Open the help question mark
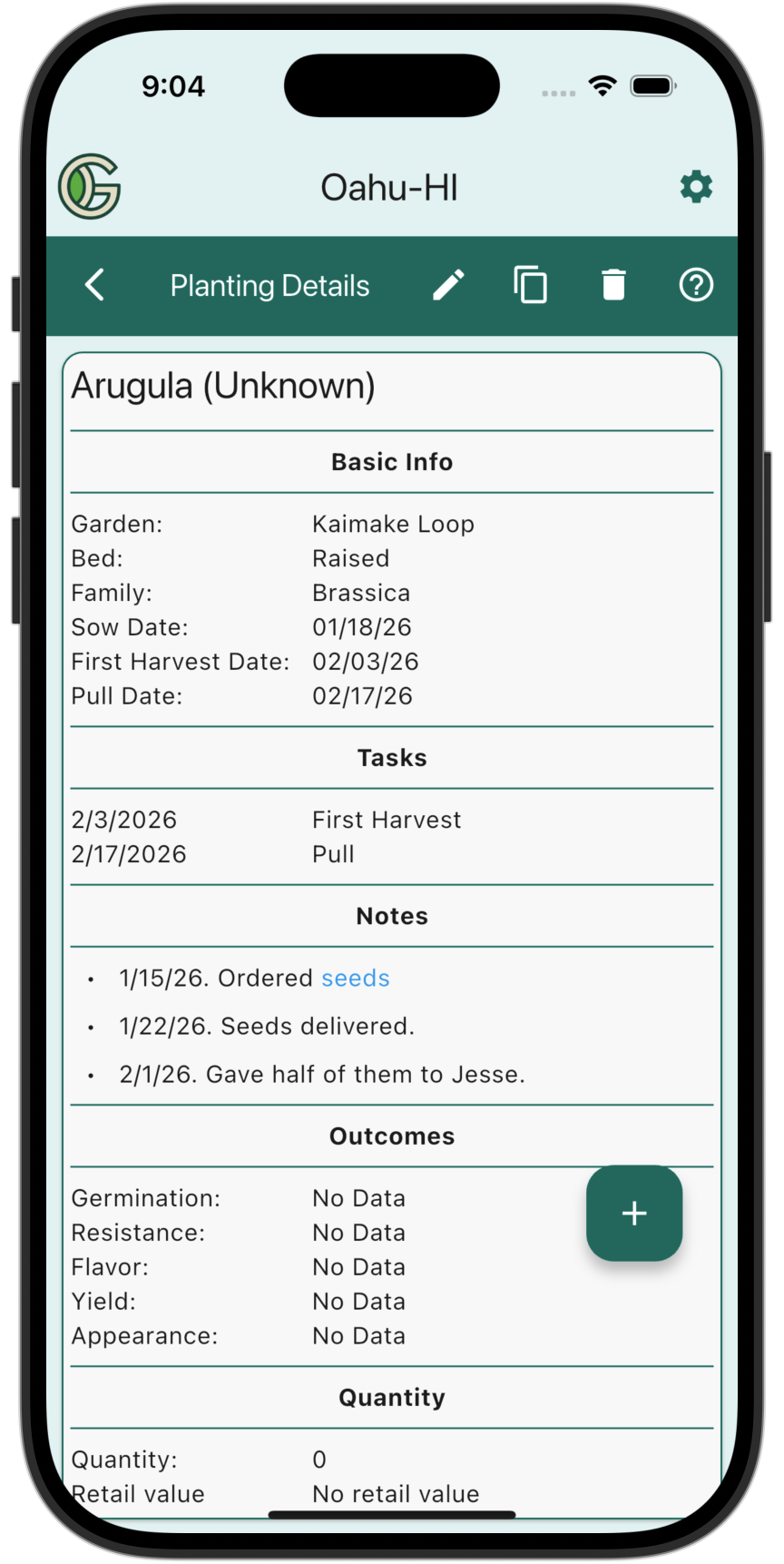784x1564 pixels. click(696, 285)
